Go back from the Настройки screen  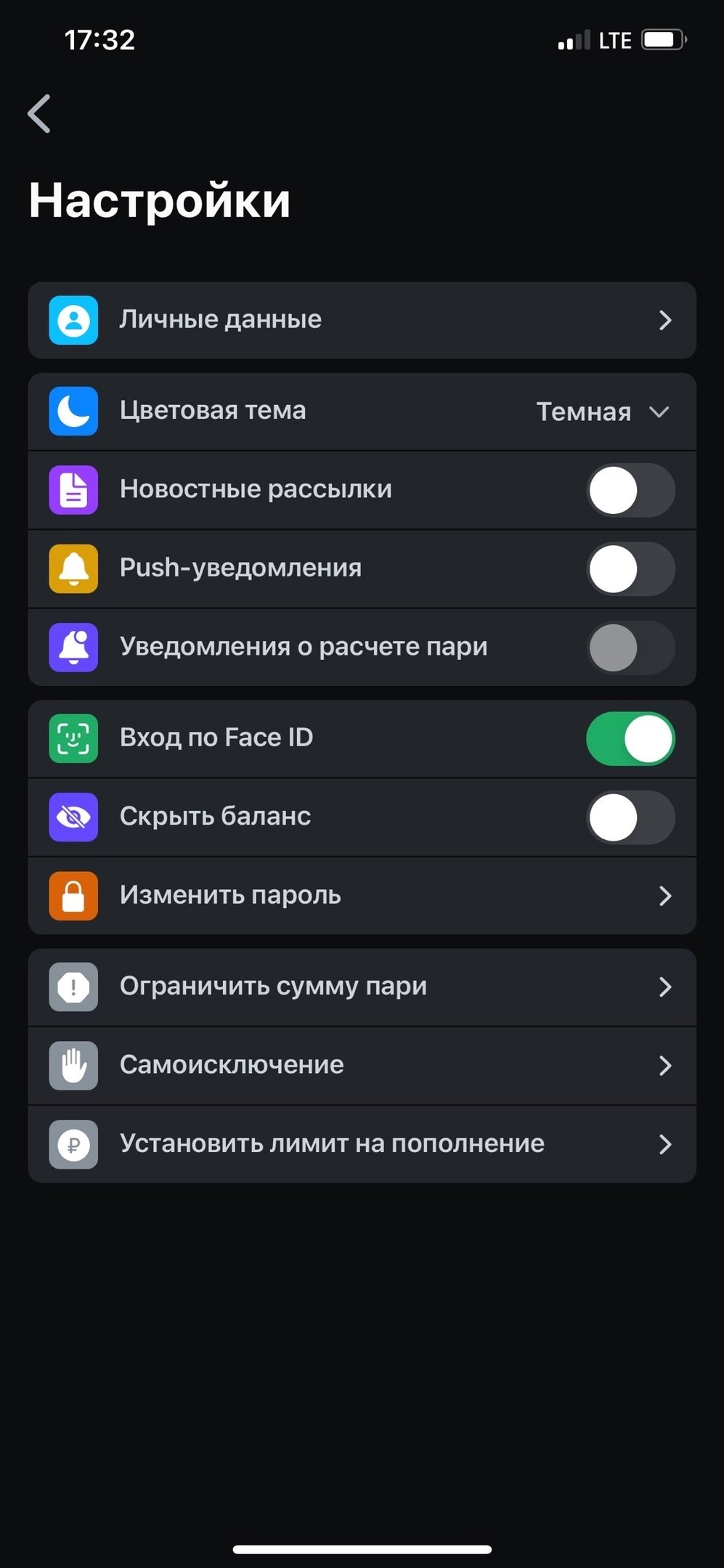[40, 114]
